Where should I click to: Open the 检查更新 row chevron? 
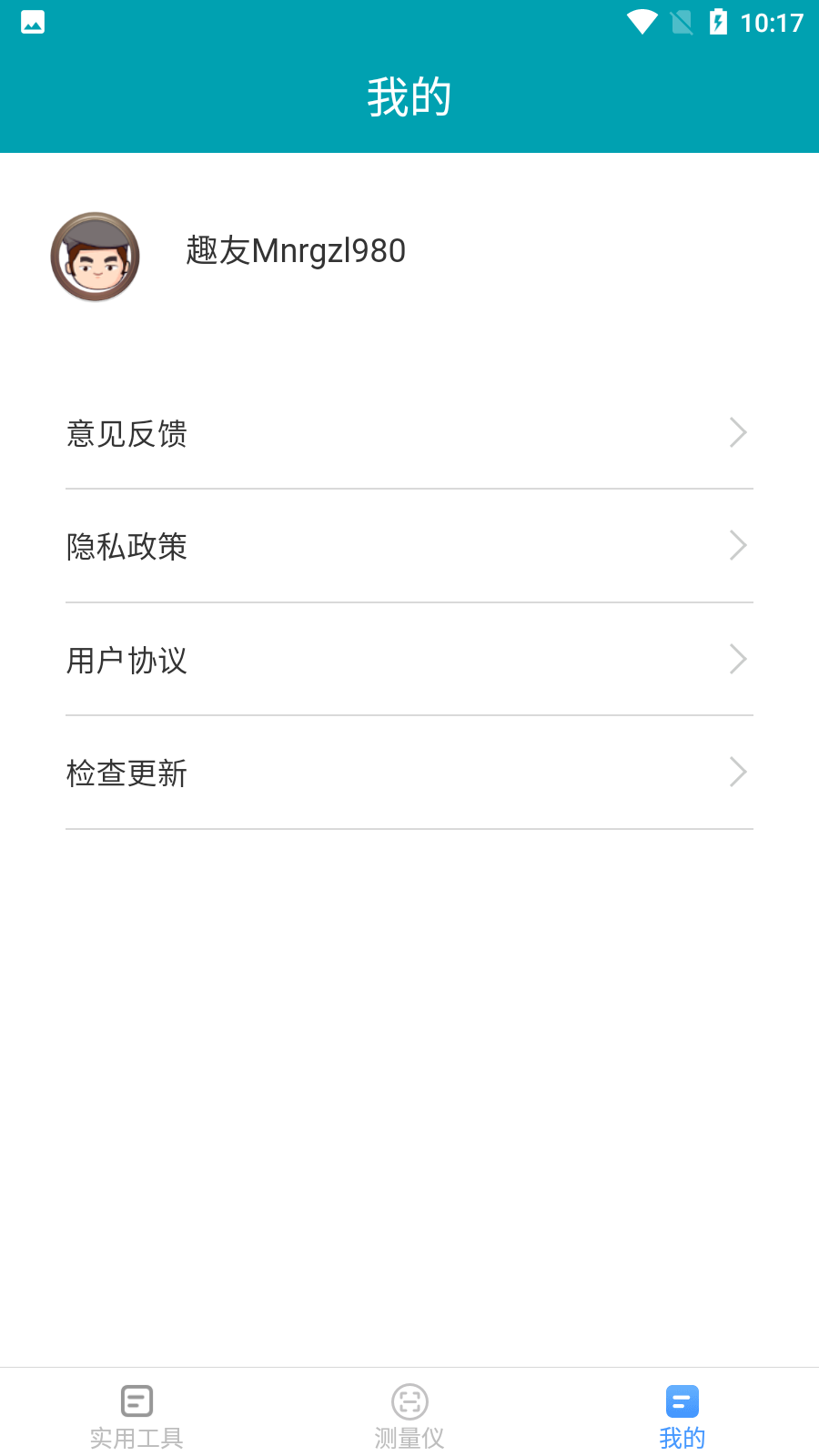click(738, 772)
